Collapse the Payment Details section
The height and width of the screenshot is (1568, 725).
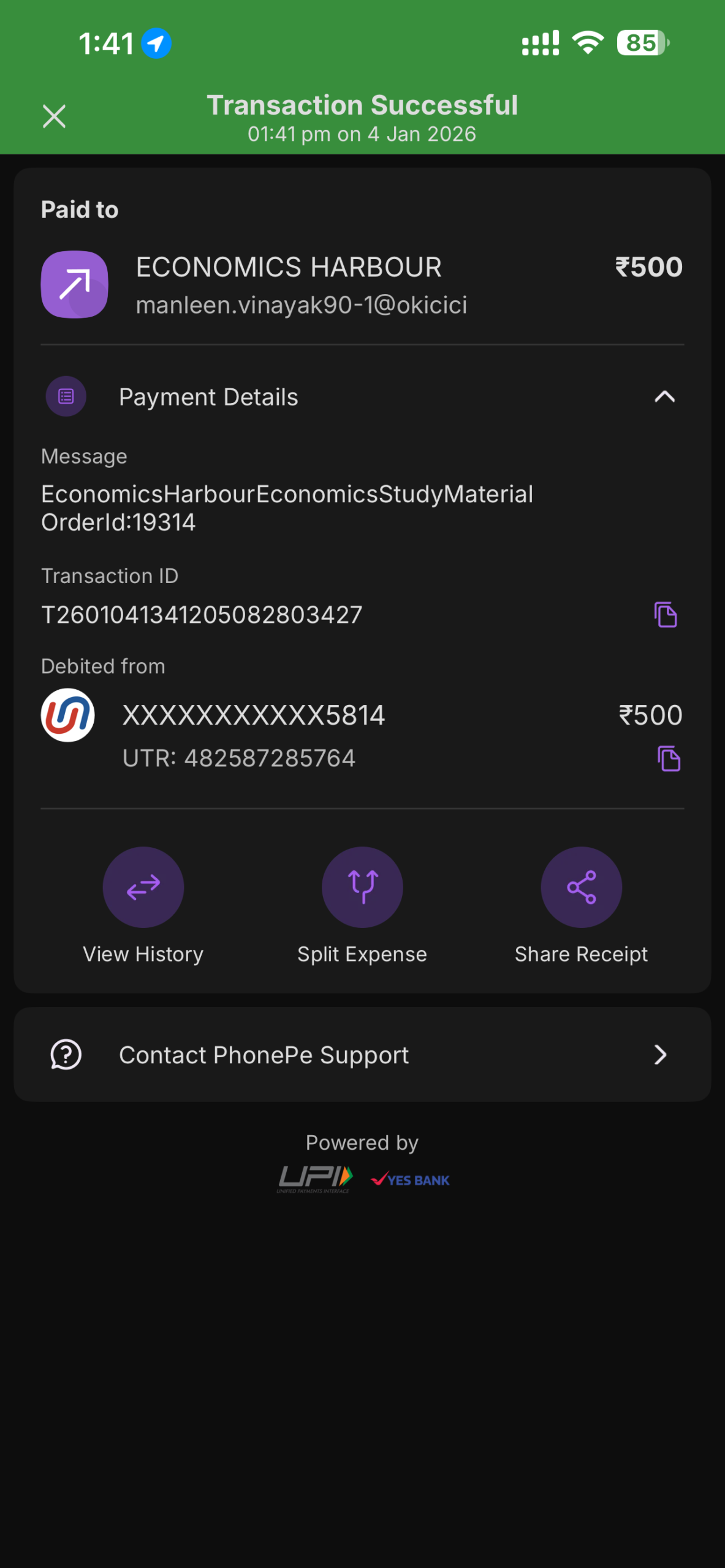[664, 397]
